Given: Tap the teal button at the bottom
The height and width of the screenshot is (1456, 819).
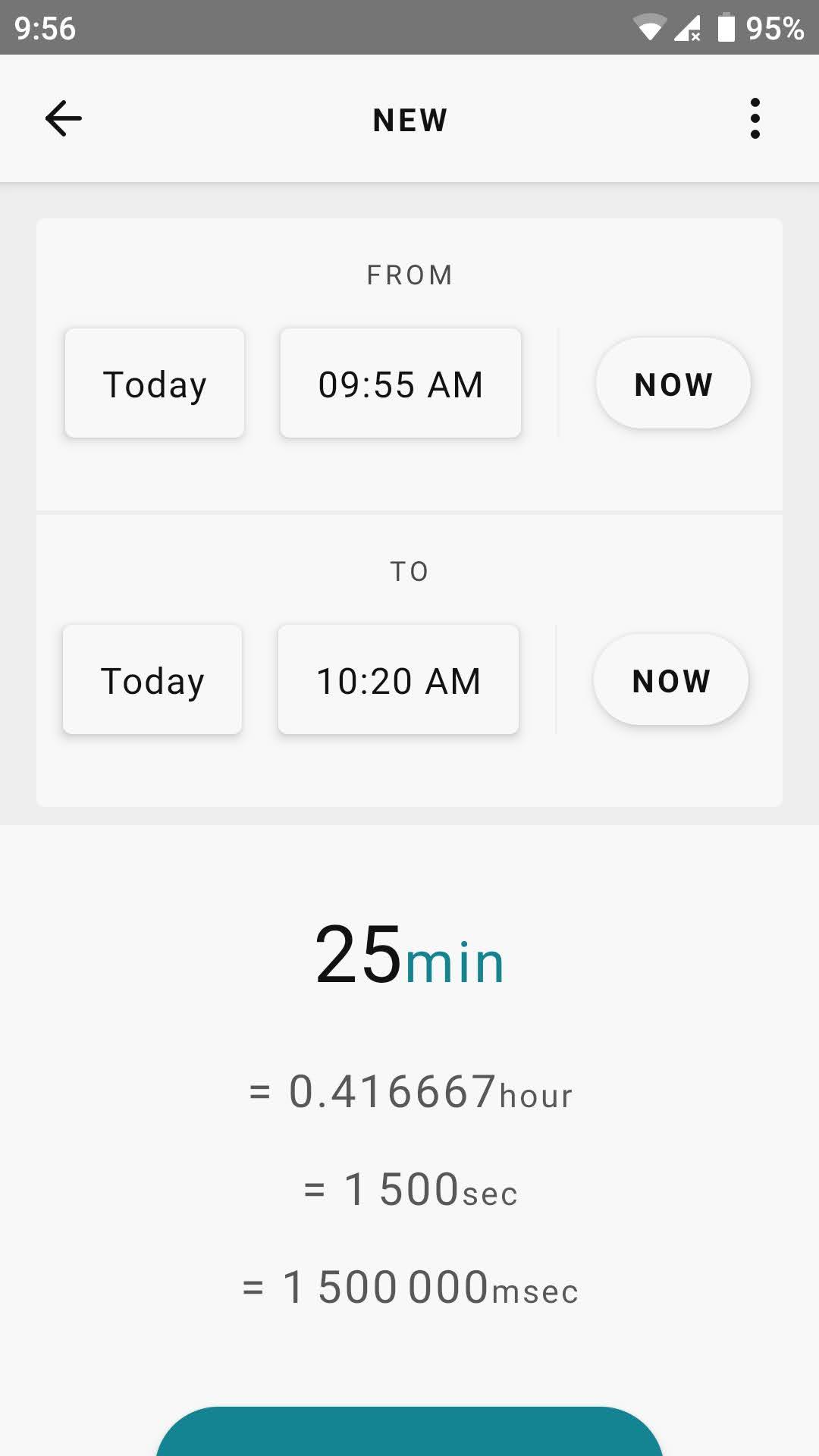Looking at the screenshot, I should [x=409, y=1432].
